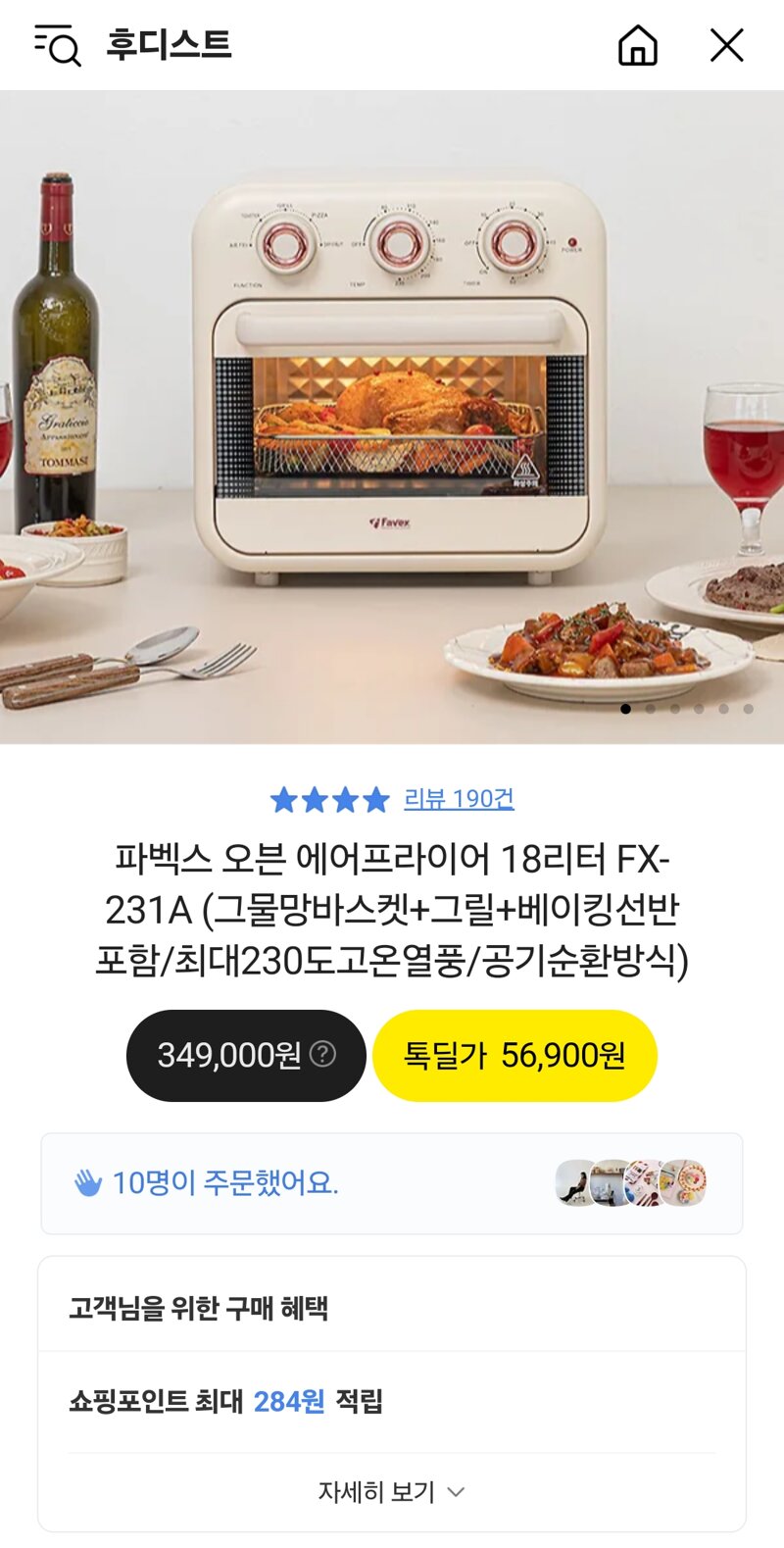The height and width of the screenshot is (1548, 784).
Task: Close the product page
Action: pyautogui.click(x=726, y=45)
